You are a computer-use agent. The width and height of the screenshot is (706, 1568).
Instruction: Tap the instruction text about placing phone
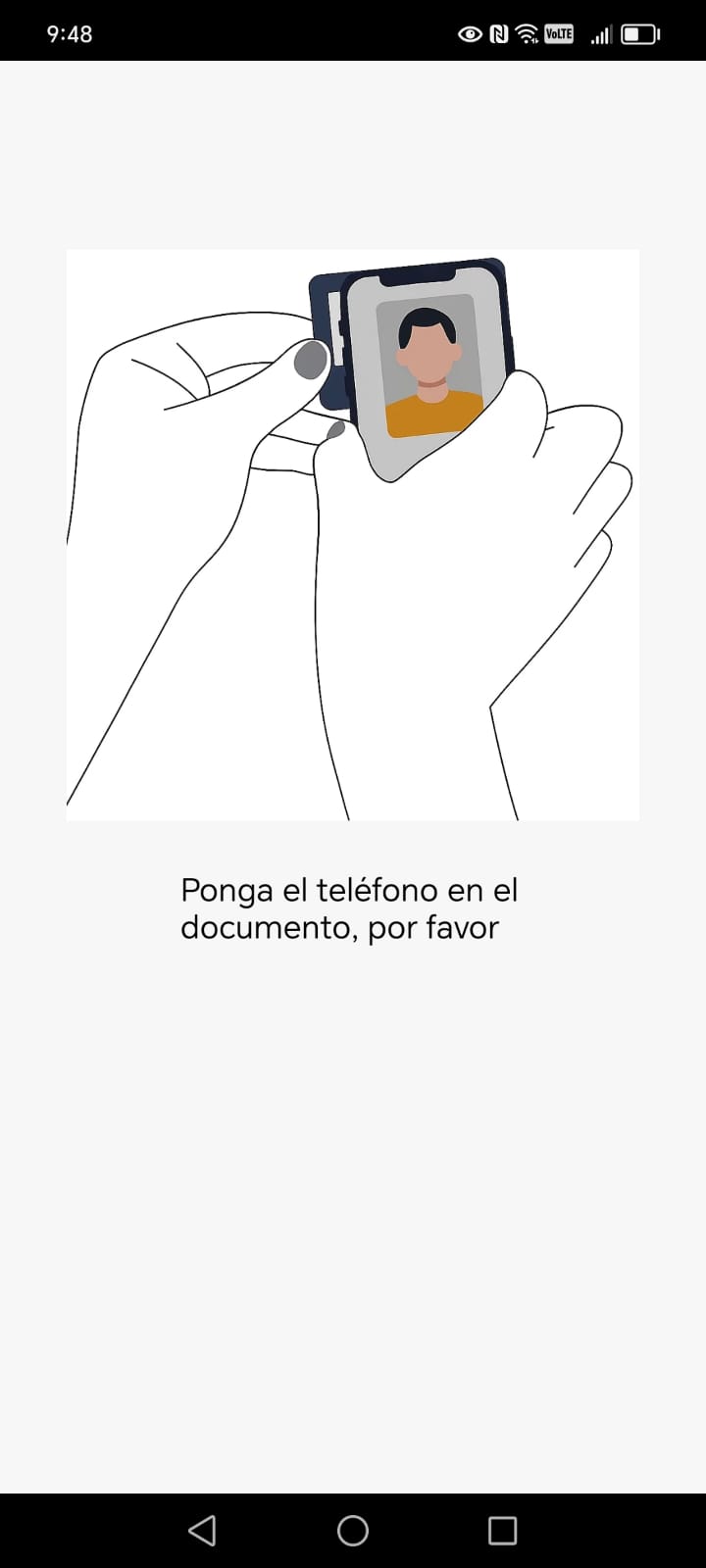pos(349,907)
